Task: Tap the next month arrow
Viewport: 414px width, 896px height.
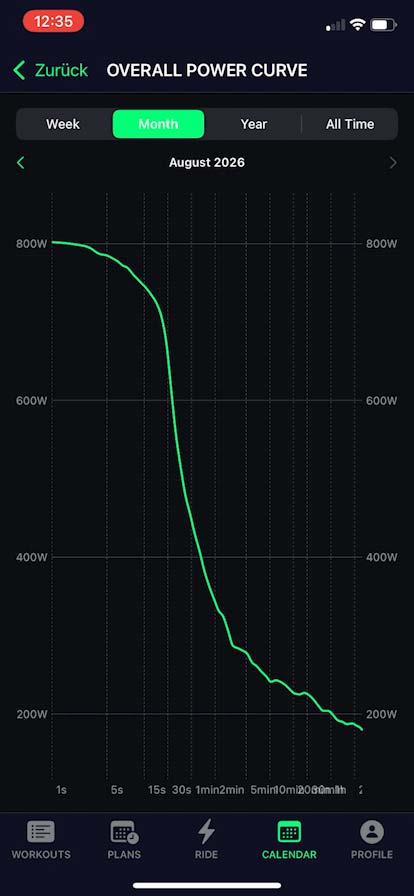Action: 393,163
